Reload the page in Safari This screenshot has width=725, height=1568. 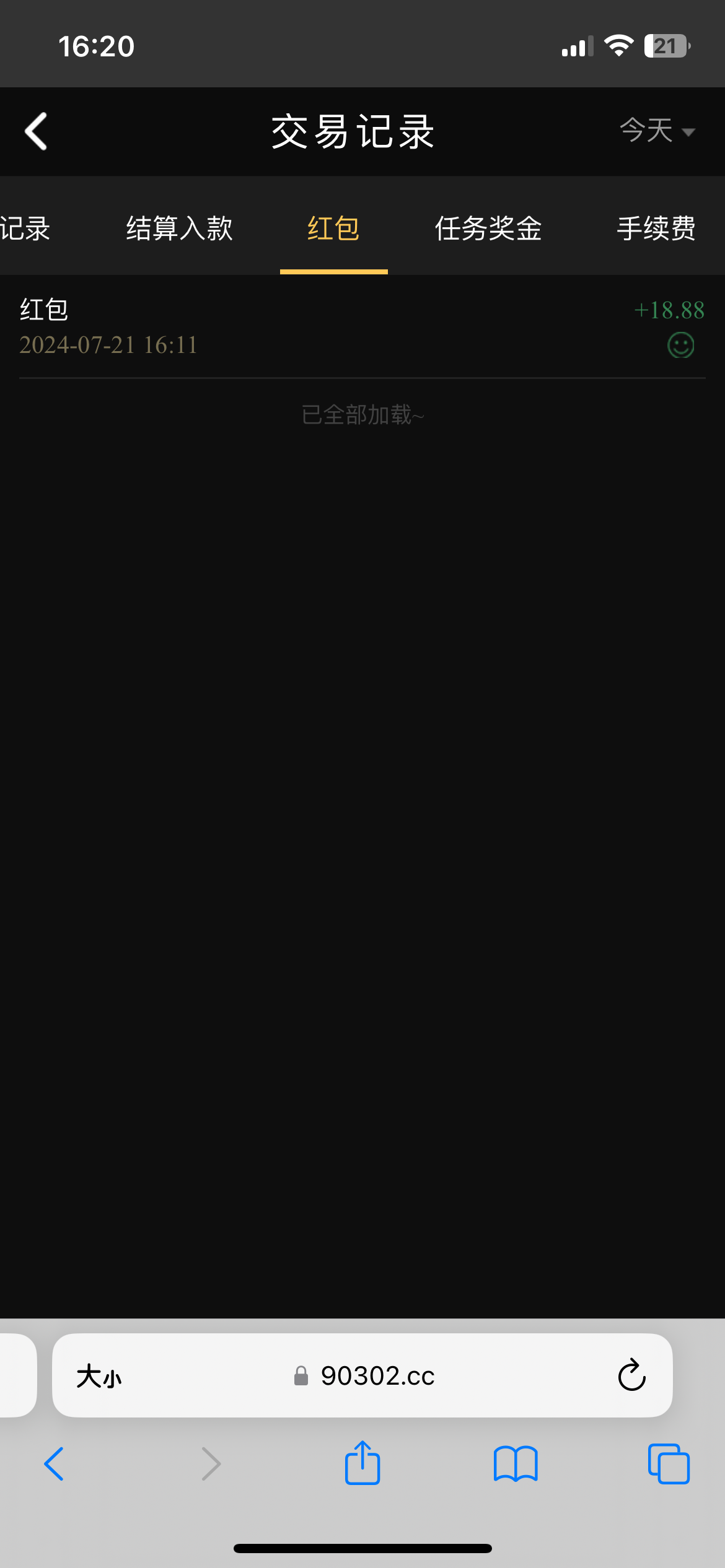click(631, 1376)
